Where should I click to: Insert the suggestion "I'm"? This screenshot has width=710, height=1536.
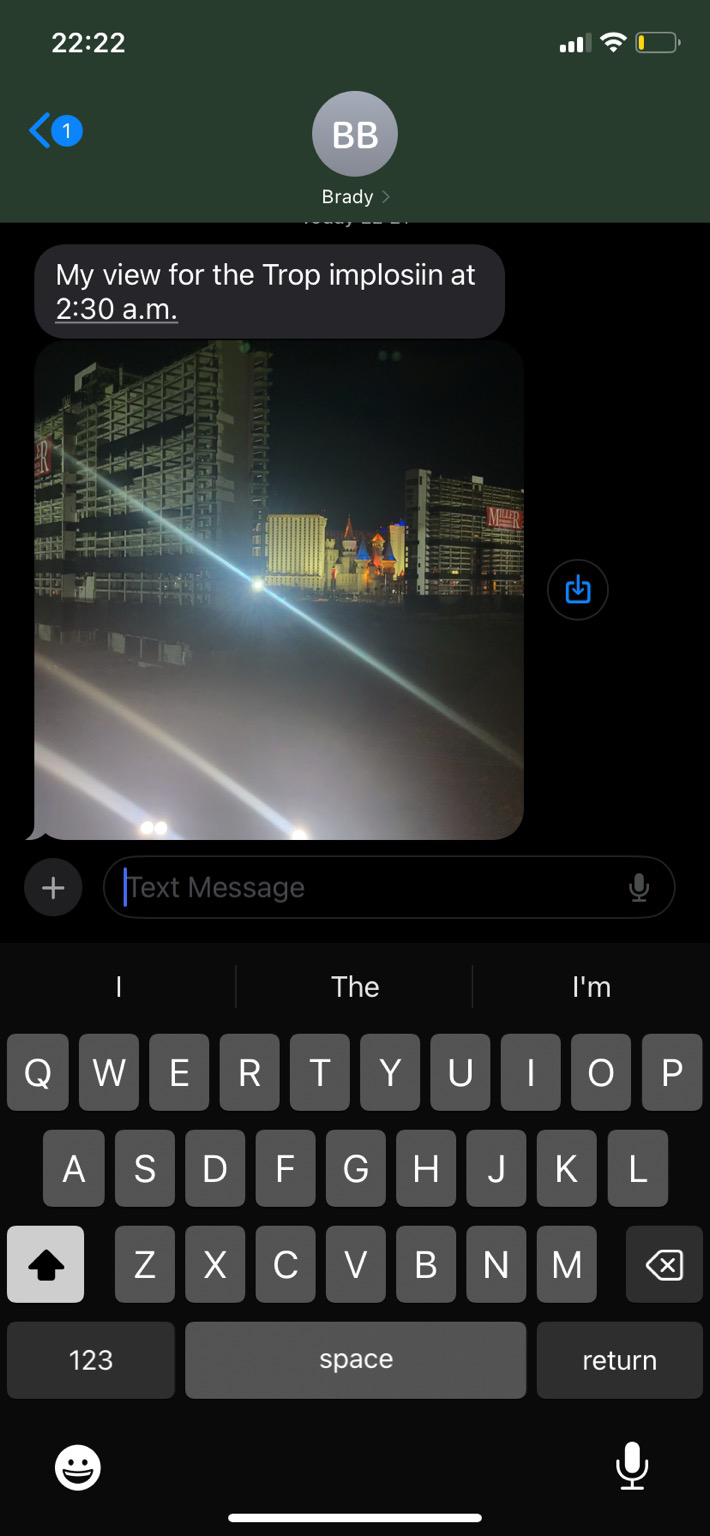pos(591,986)
